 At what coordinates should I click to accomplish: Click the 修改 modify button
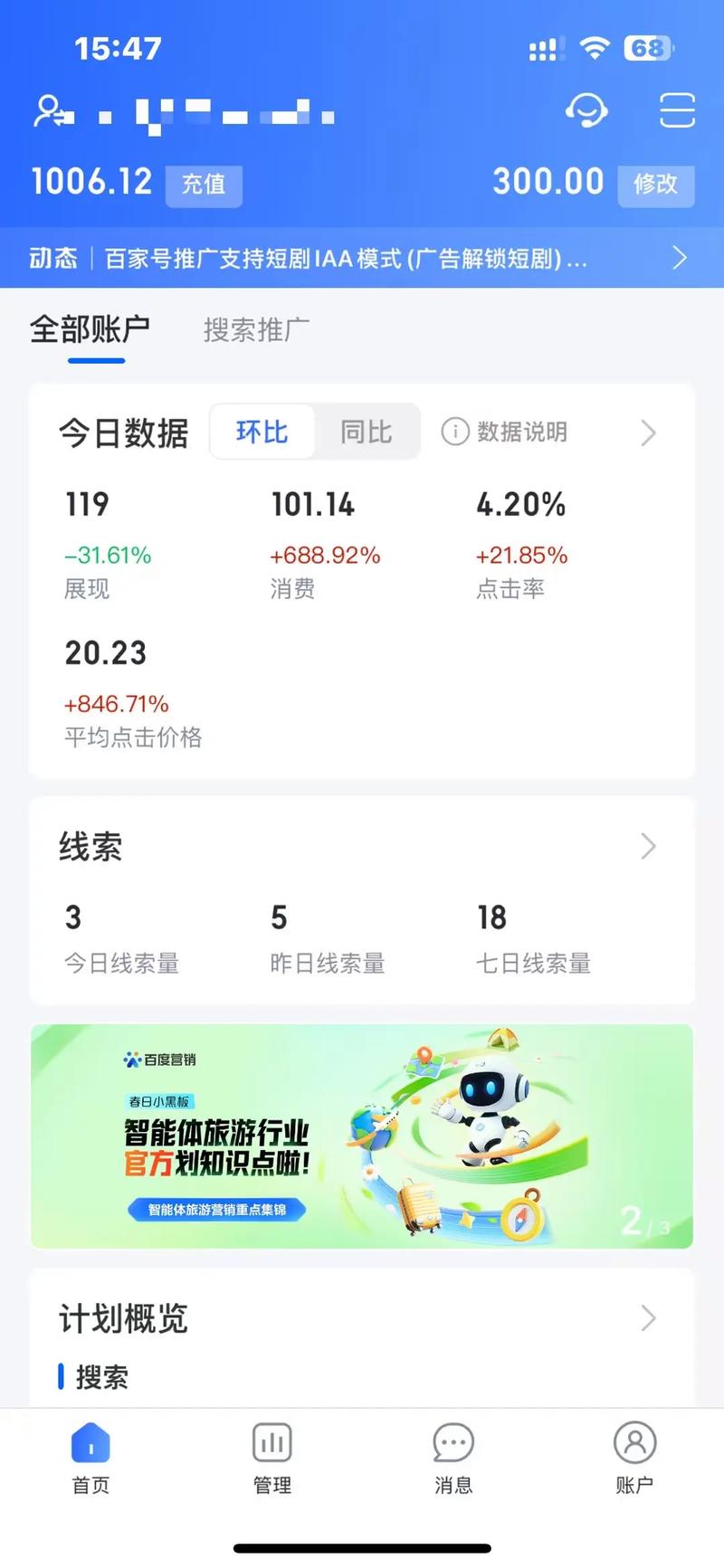655,185
